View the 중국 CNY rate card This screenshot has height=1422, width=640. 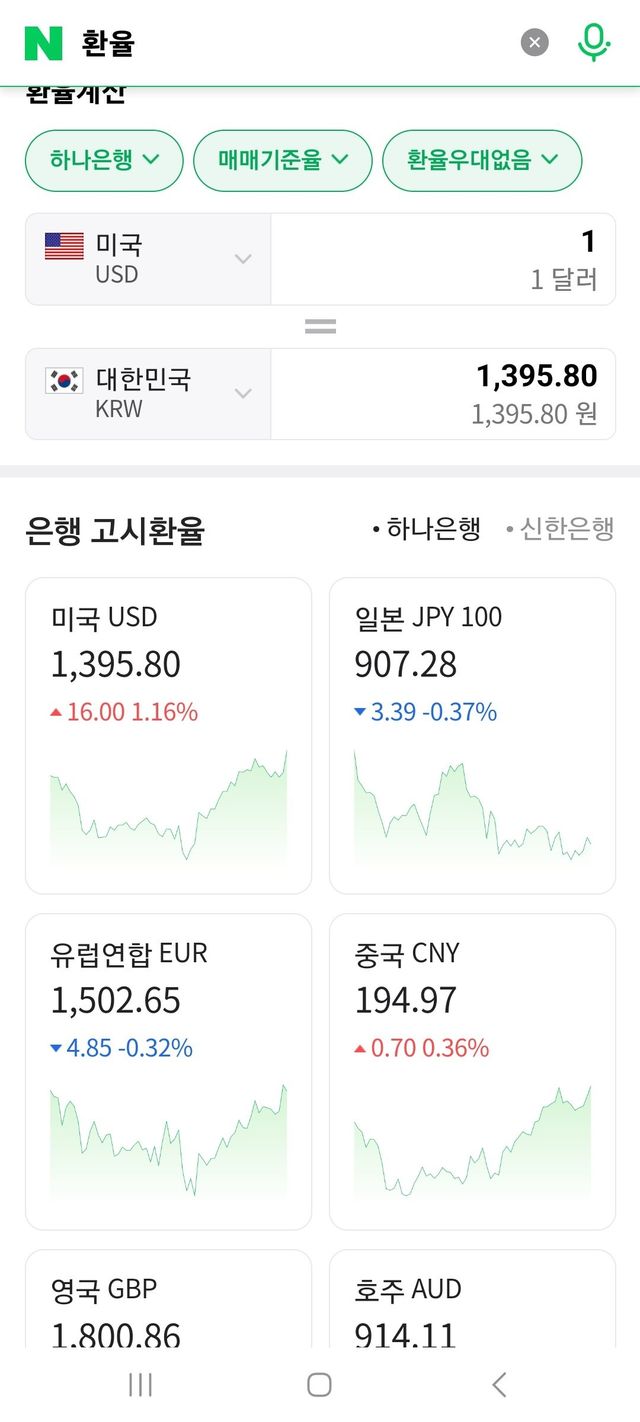point(472,1071)
